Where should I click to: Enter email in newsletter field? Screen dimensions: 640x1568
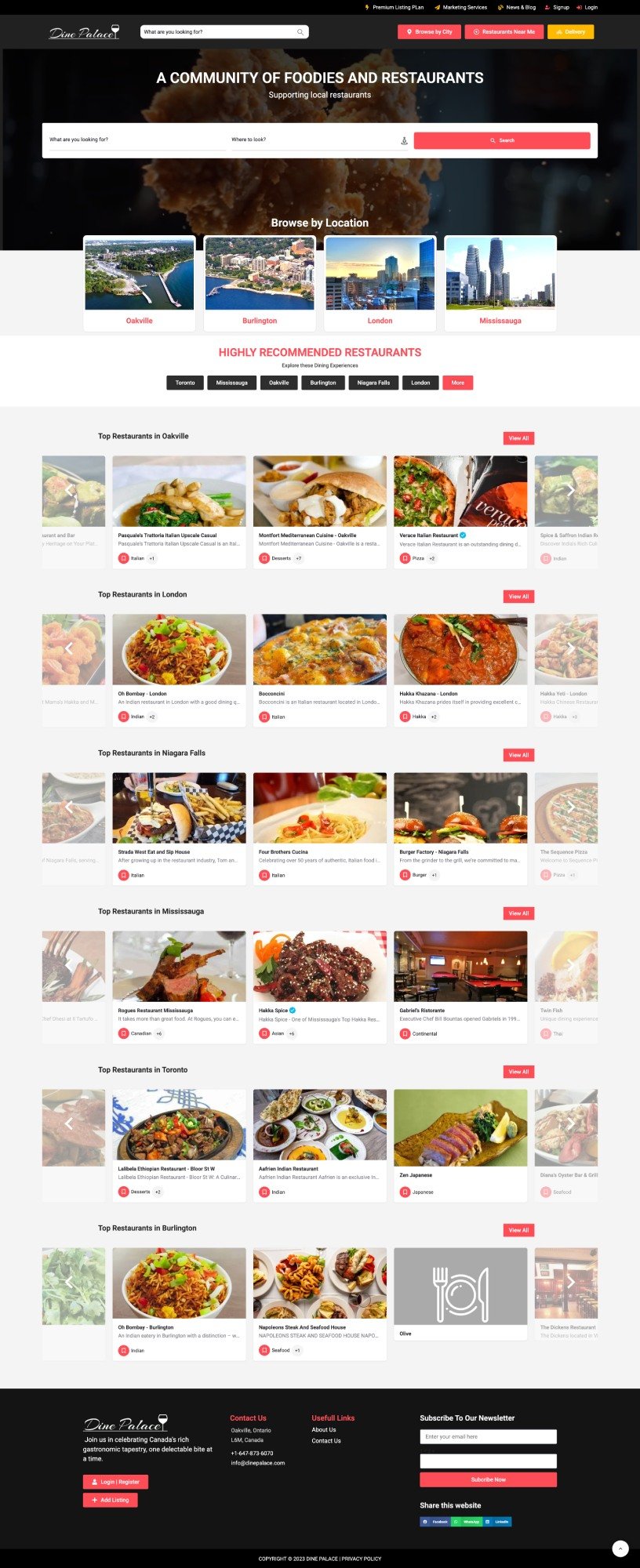pyautogui.click(x=488, y=1436)
